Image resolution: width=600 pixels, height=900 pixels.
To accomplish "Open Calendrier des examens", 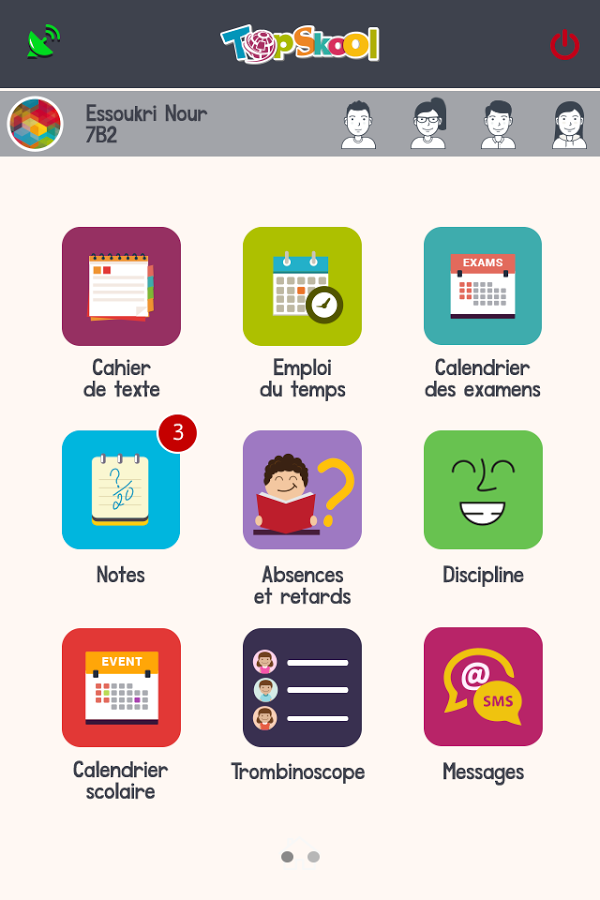I will [x=483, y=286].
